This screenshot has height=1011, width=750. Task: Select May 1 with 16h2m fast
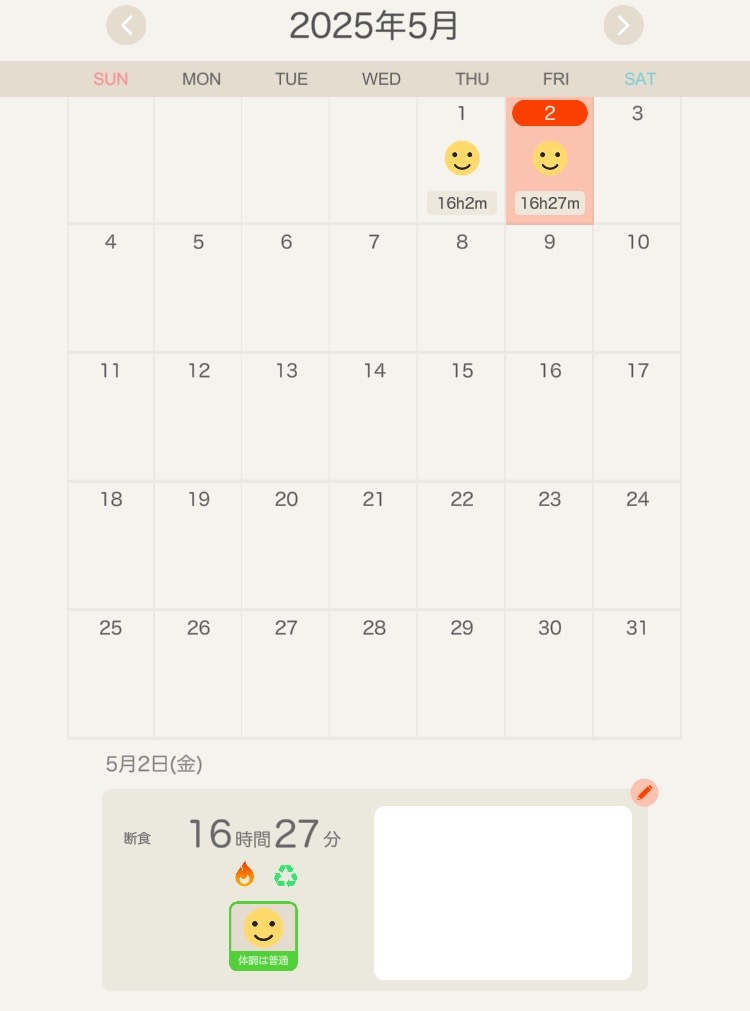coord(461,160)
